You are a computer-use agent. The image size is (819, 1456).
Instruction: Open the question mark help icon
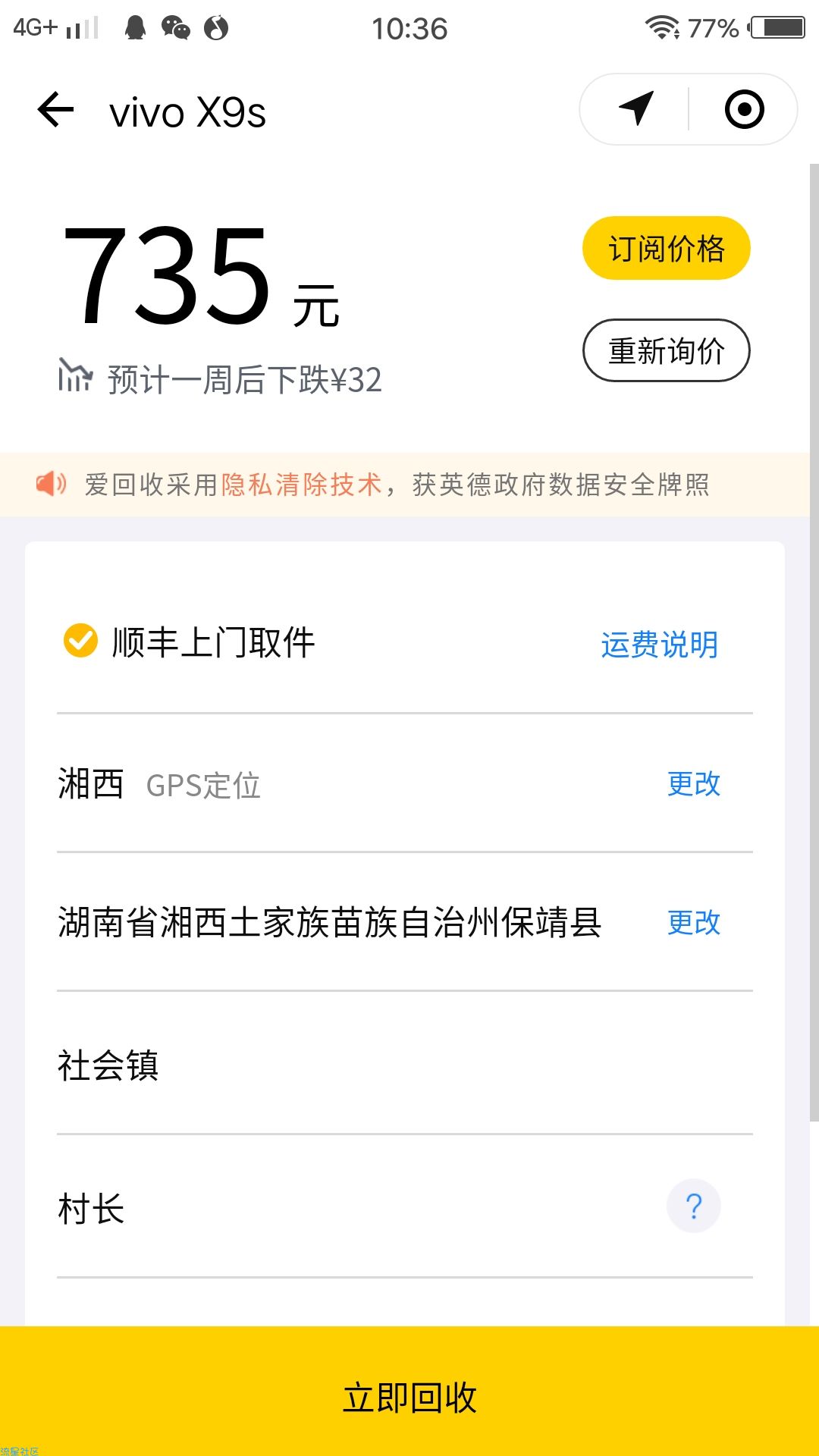click(693, 1206)
